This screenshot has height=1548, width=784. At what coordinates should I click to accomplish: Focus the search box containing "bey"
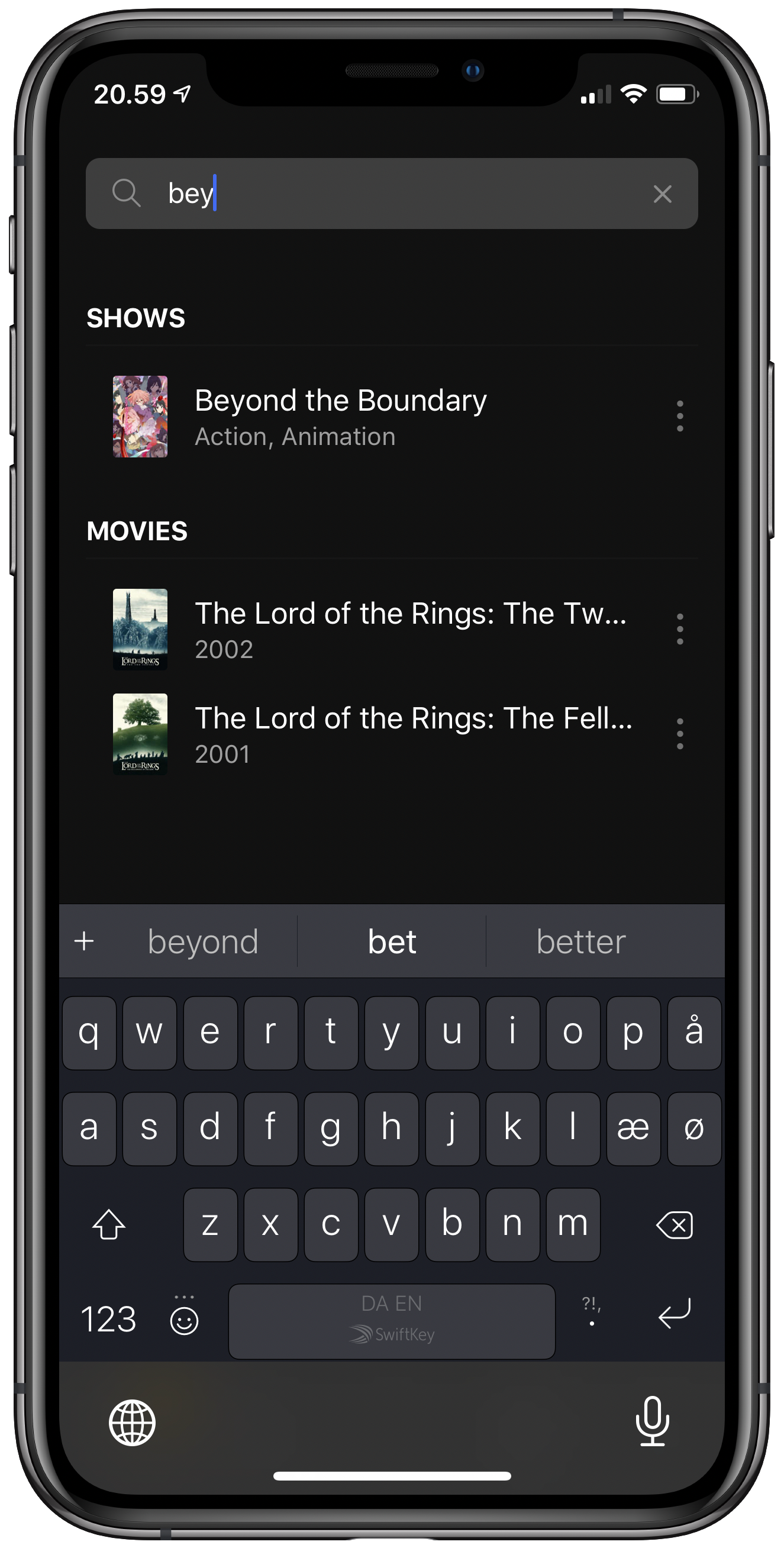(392, 193)
